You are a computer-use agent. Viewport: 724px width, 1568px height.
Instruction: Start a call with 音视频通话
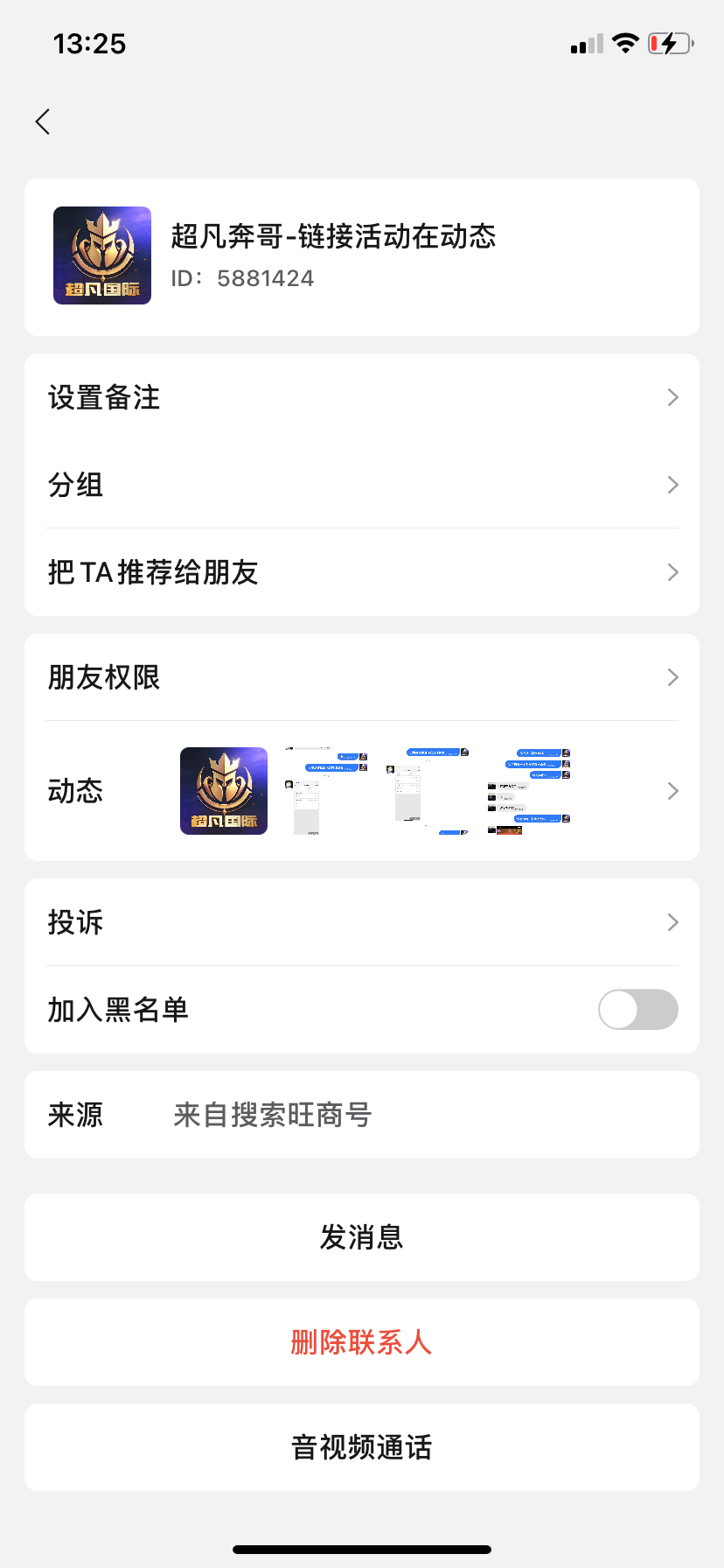click(x=362, y=1447)
